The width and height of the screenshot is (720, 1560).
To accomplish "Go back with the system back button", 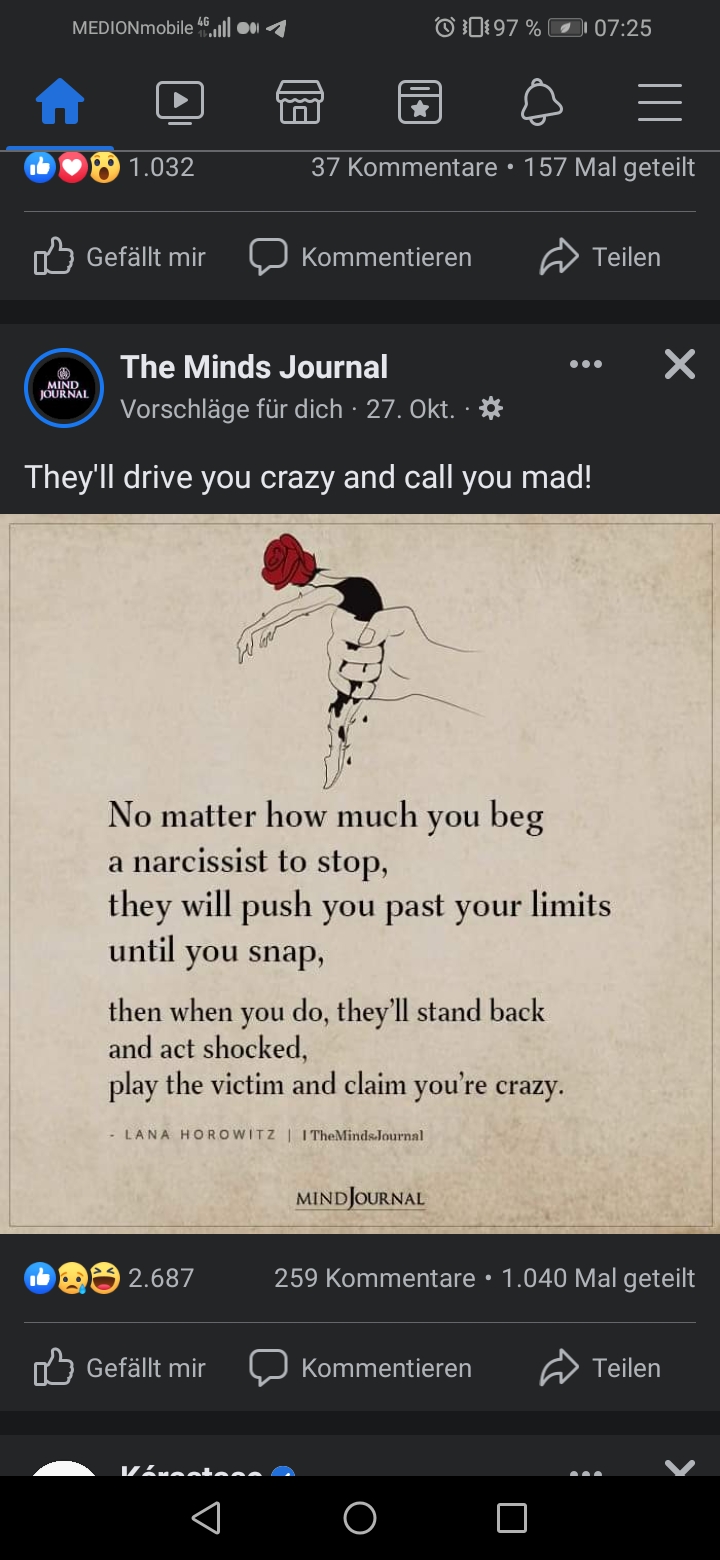I will point(206,1518).
